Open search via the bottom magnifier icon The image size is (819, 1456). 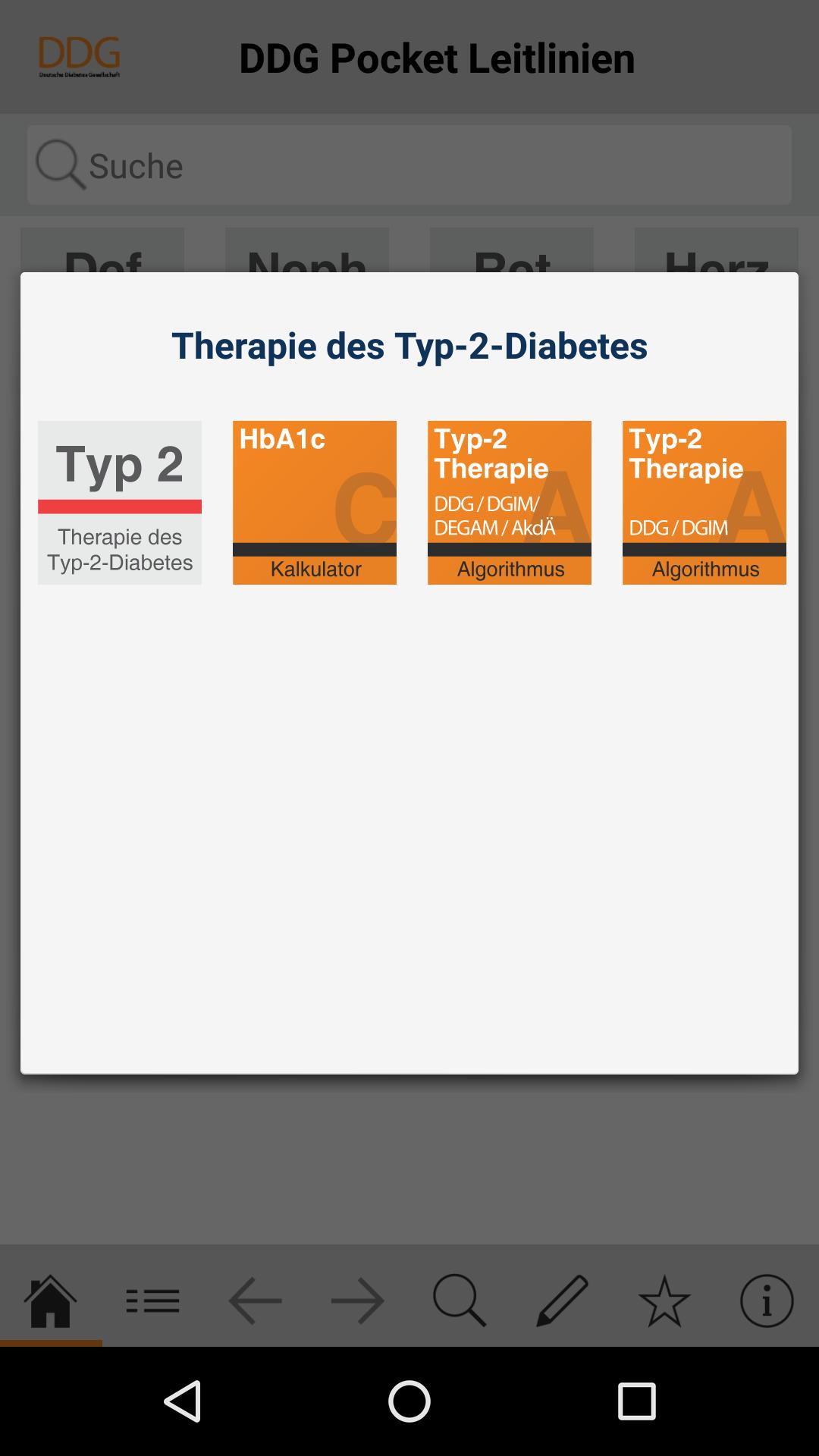click(x=460, y=1301)
